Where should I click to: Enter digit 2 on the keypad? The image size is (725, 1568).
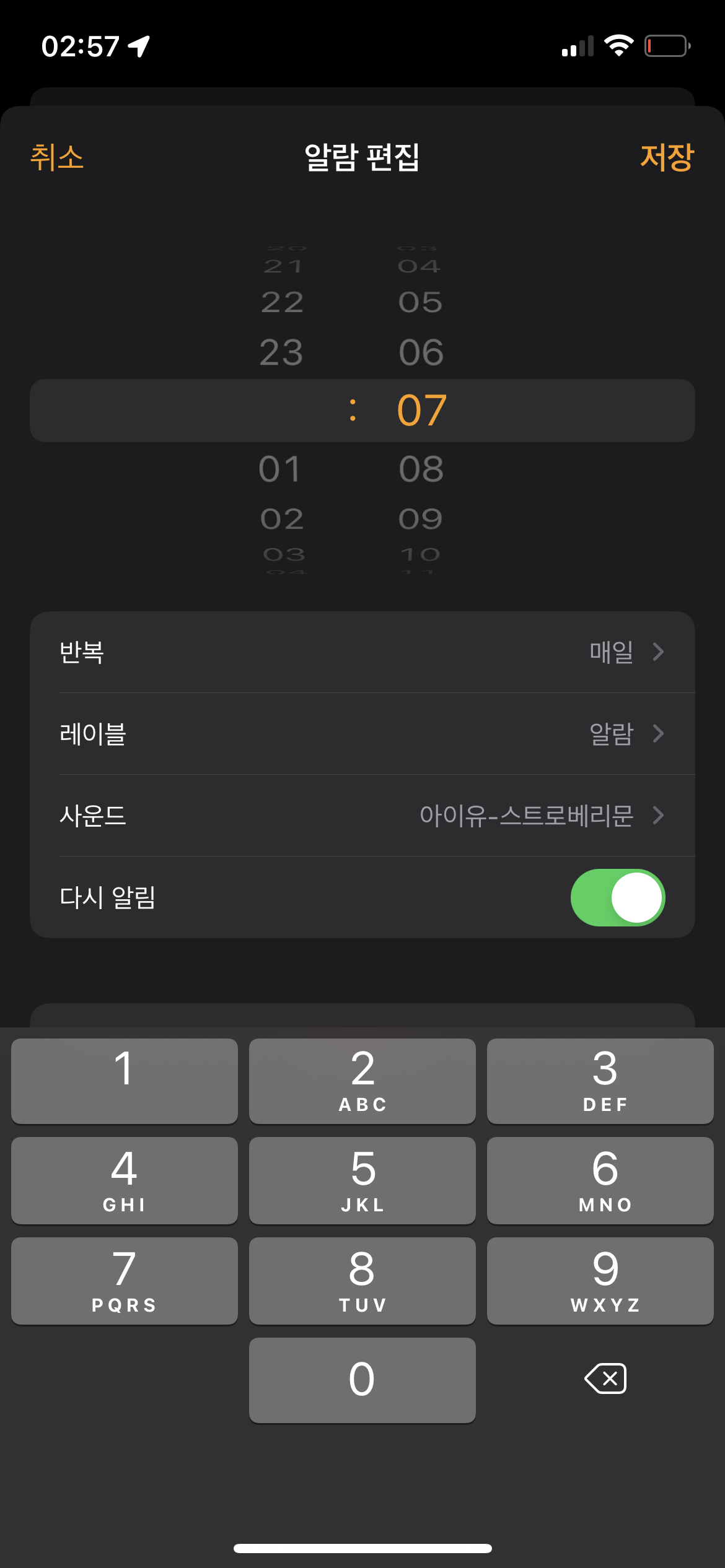click(362, 1081)
